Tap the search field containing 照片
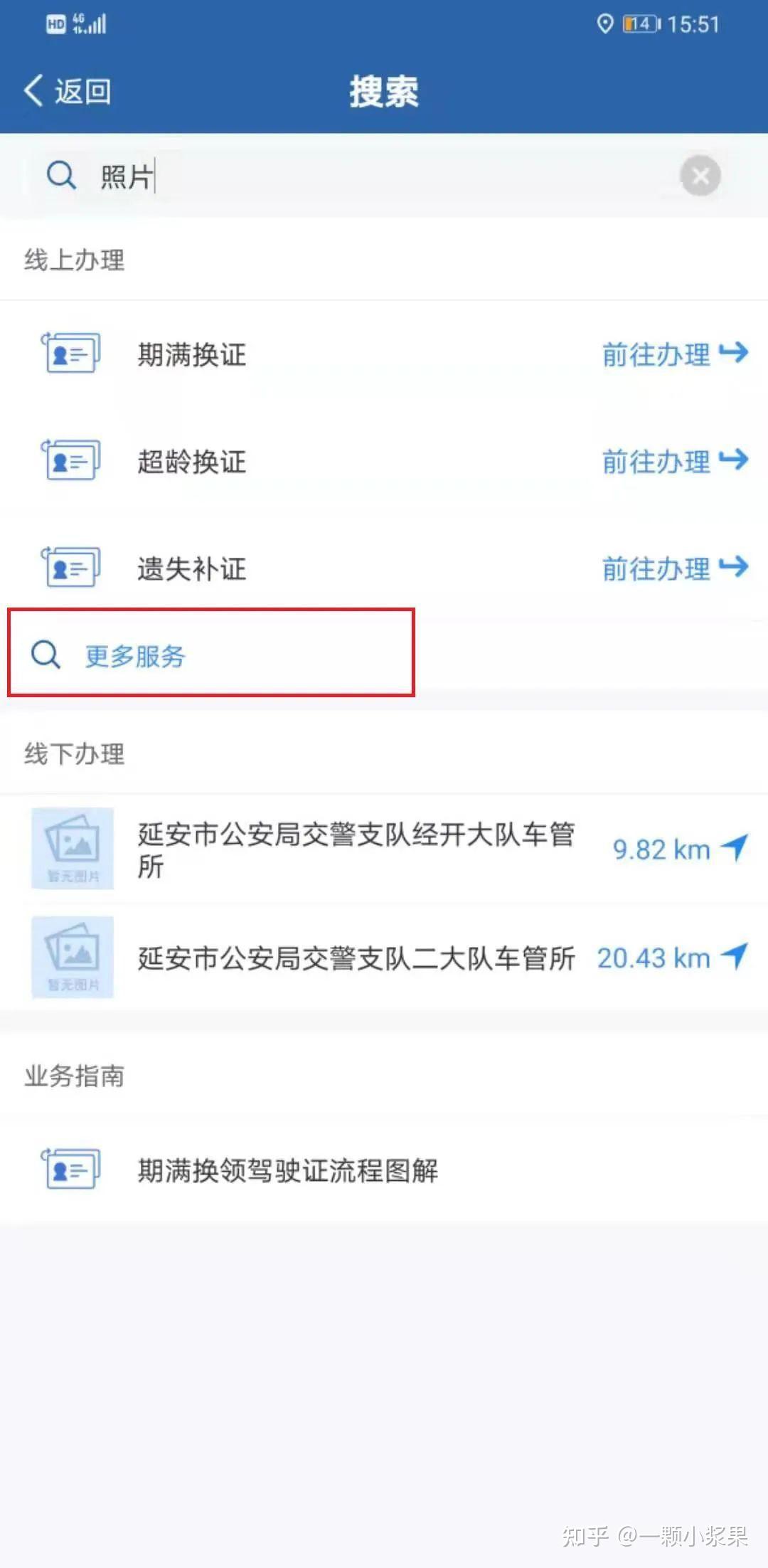768x1568 pixels. pyautogui.click(x=370, y=176)
